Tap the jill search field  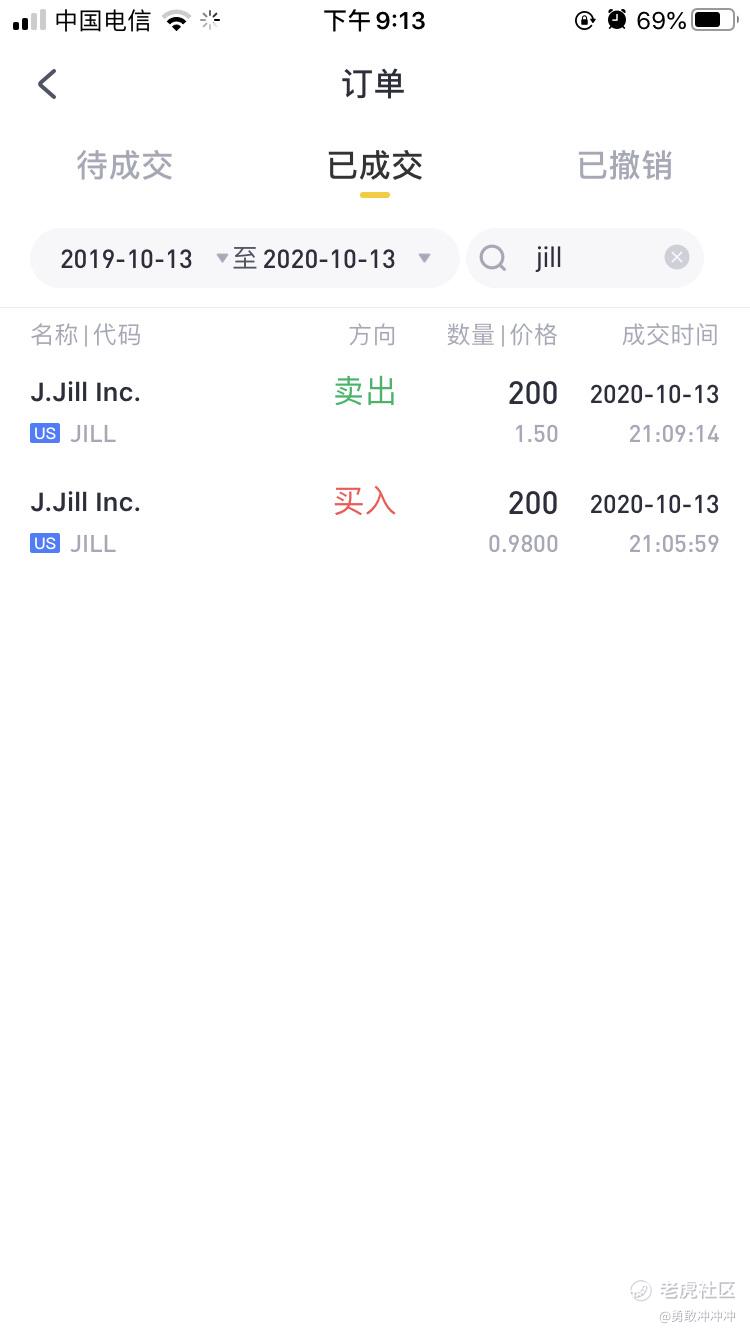(x=585, y=258)
